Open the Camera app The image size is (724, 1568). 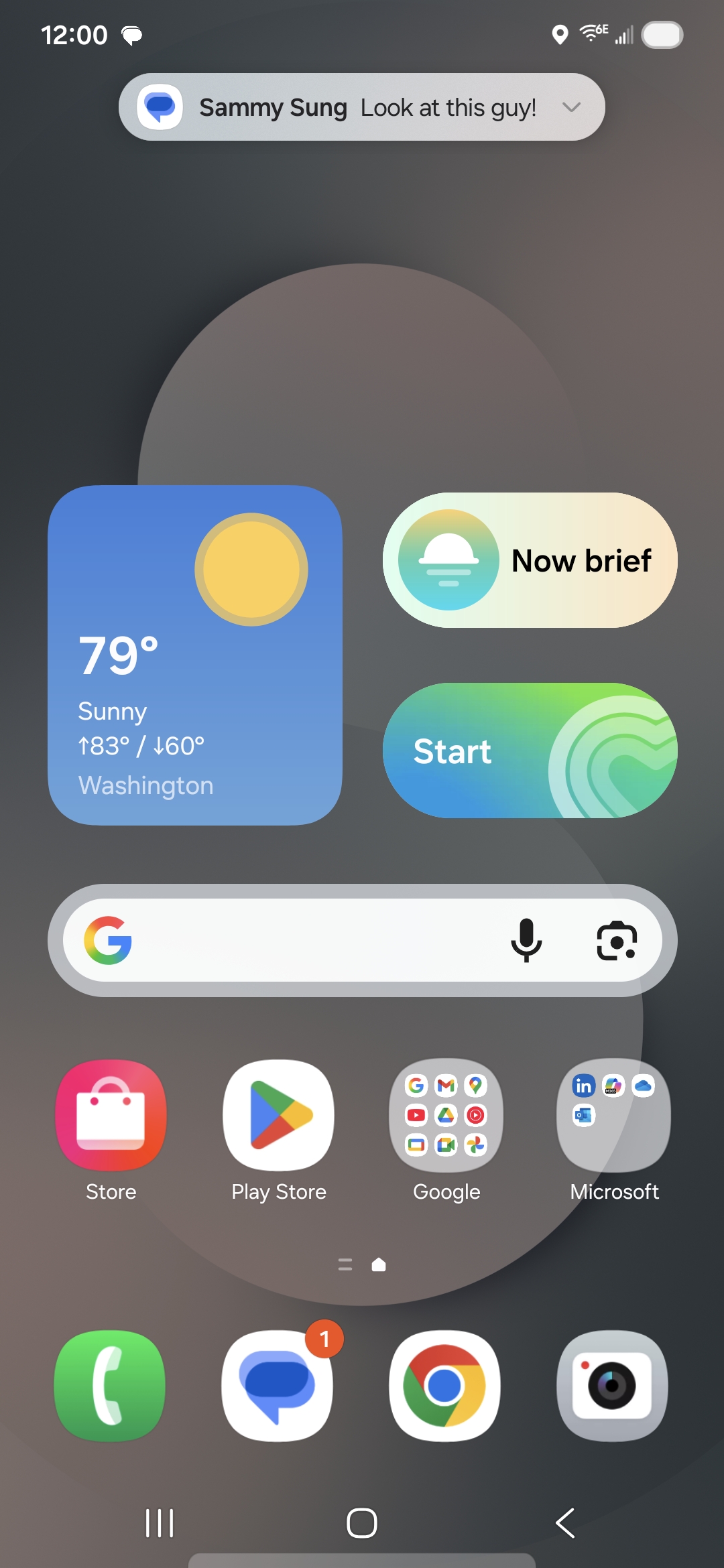point(613,1385)
